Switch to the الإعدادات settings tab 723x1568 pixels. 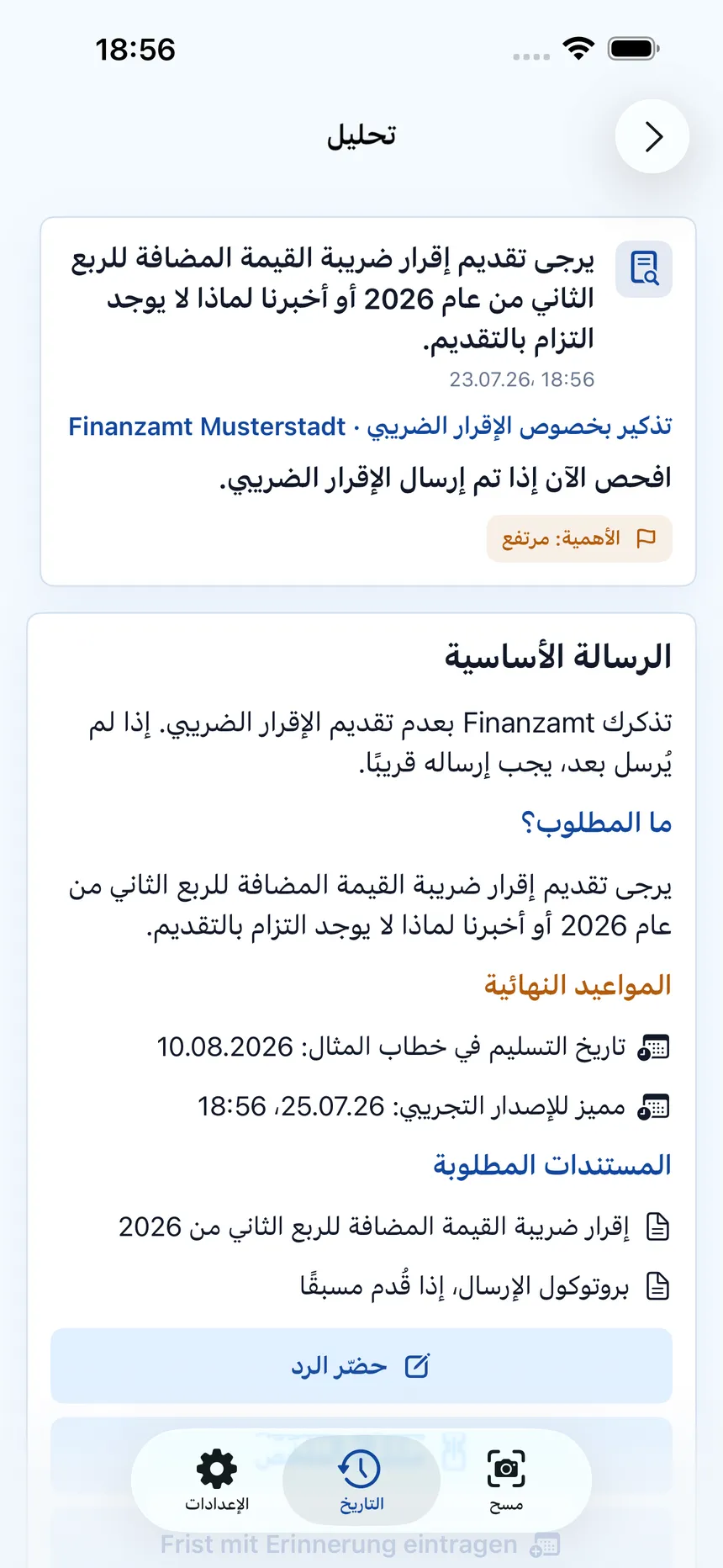(217, 1481)
